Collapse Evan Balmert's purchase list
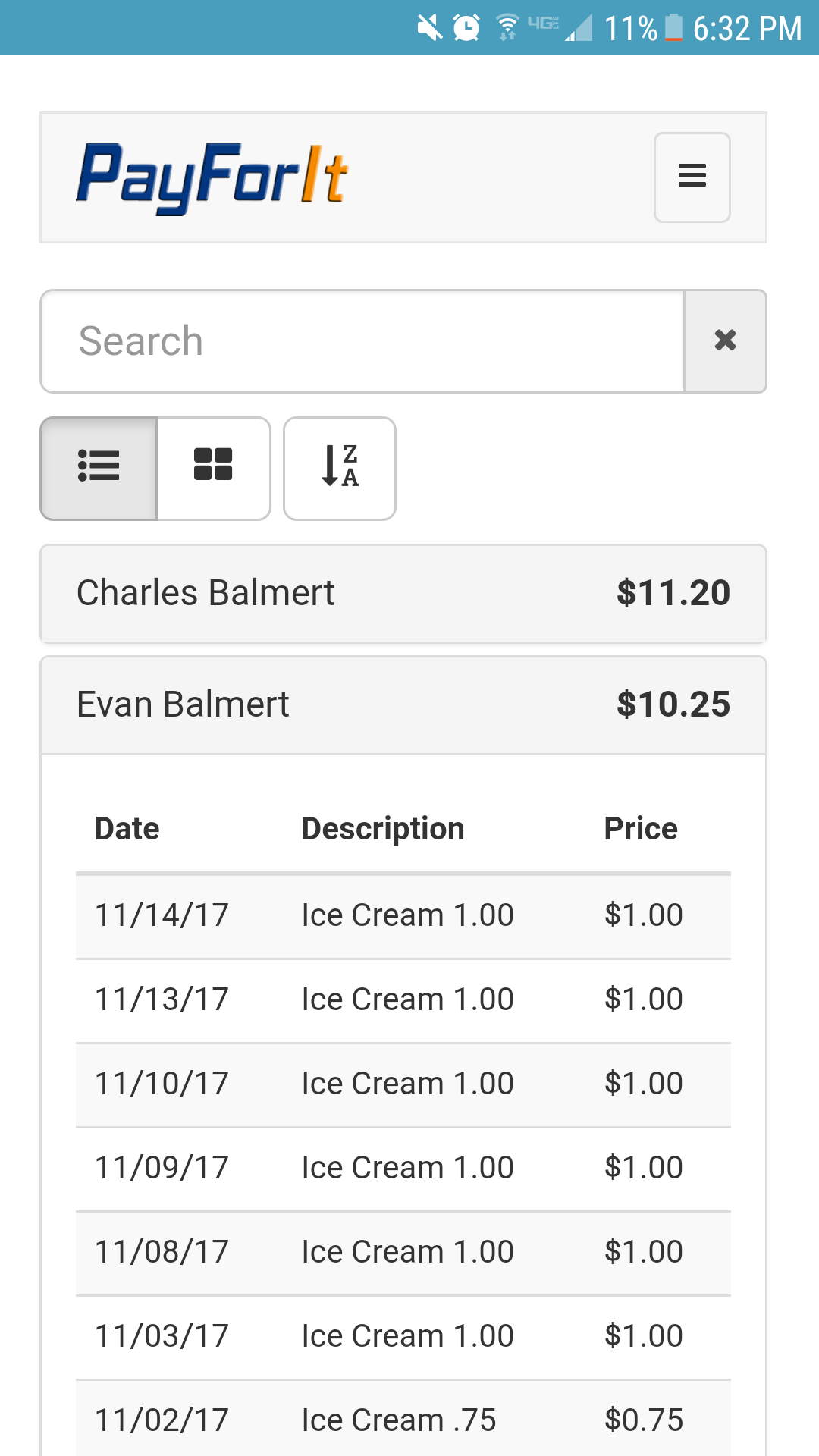The width and height of the screenshot is (819, 1456). click(x=403, y=705)
